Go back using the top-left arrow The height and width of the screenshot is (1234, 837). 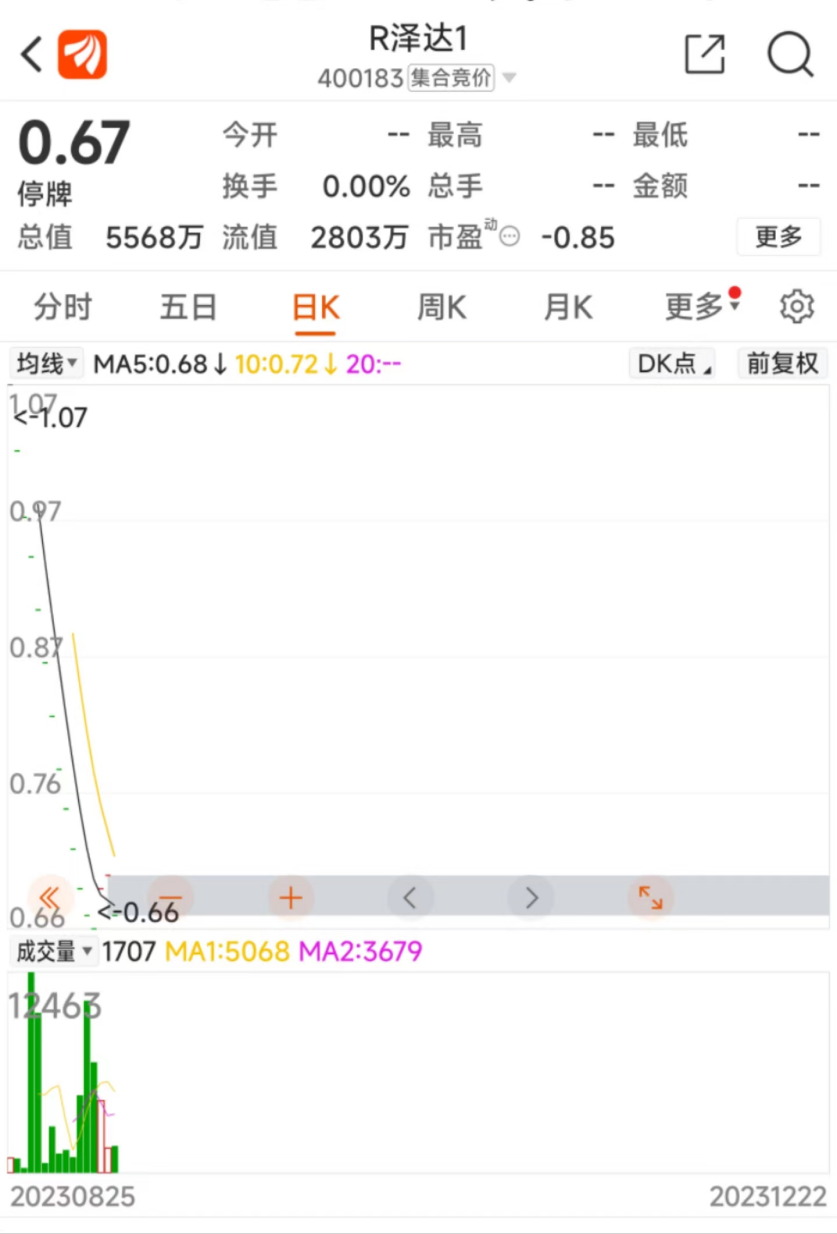tap(32, 55)
